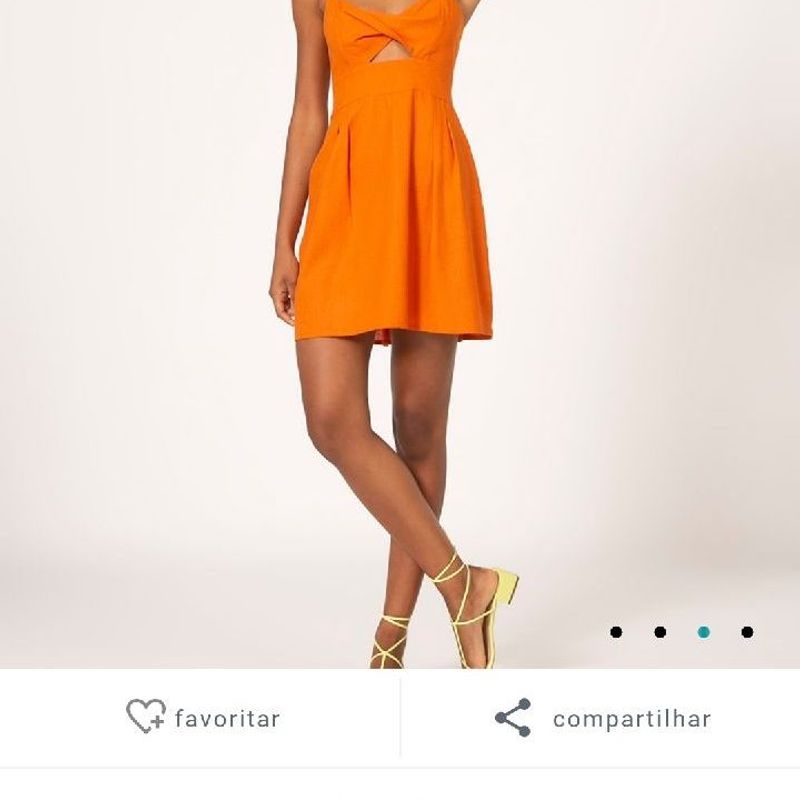Image resolution: width=800 pixels, height=800 pixels.
Task: Jump to the first photo dot
Action: click(x=616, y=632)
